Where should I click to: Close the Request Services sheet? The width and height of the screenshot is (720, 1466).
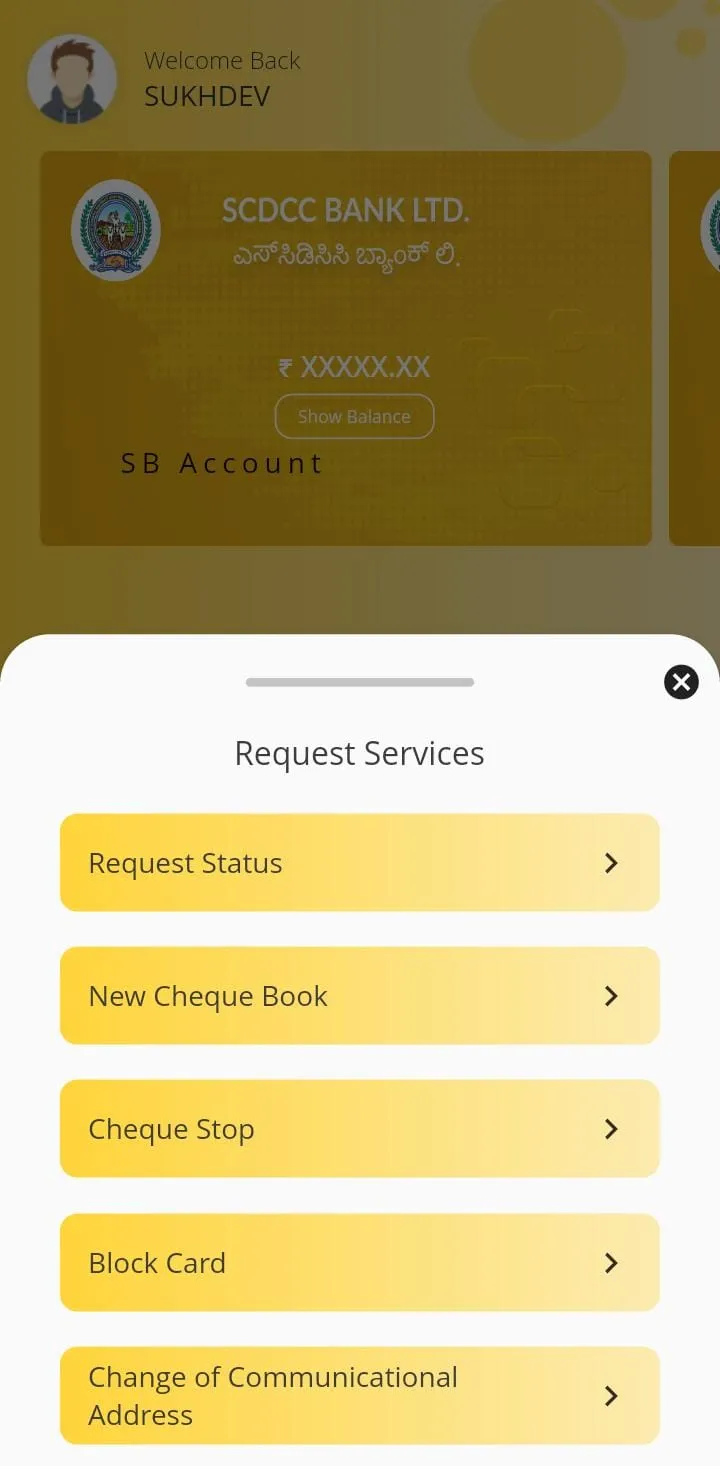coord(681,682)
